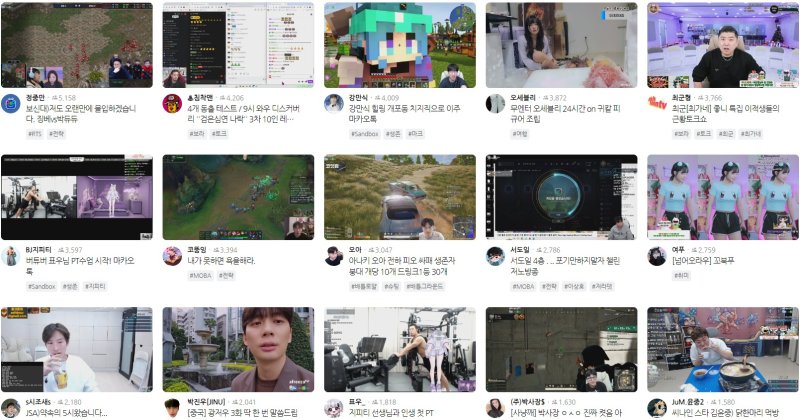800x420 pixels.
Task: Tap the #RTS tag under 정종만
Action: coord(36,133)
